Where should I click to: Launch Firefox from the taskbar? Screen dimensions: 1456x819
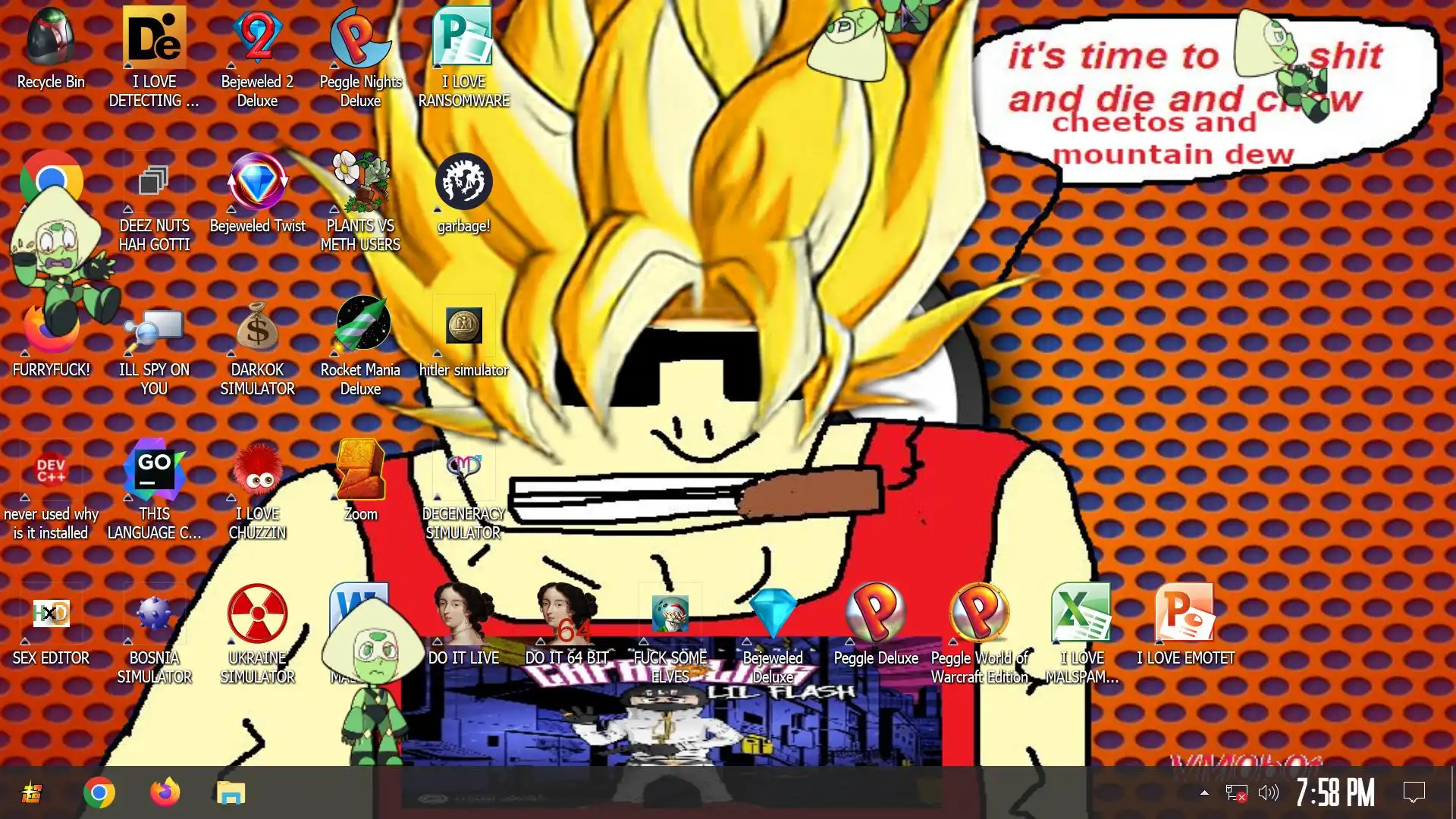click(x=165, y=793)
